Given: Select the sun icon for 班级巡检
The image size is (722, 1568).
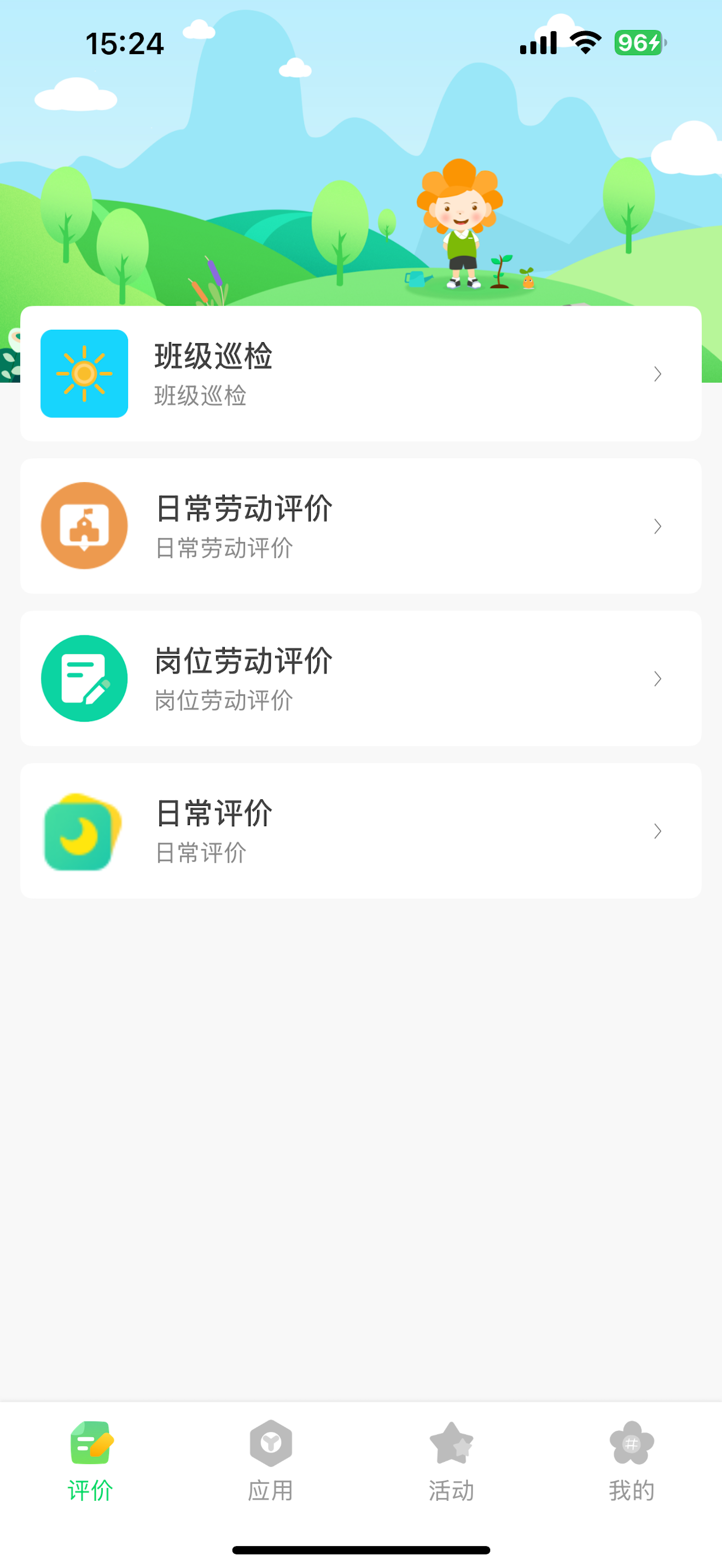Looking at the screenshot, I should 84,374.
